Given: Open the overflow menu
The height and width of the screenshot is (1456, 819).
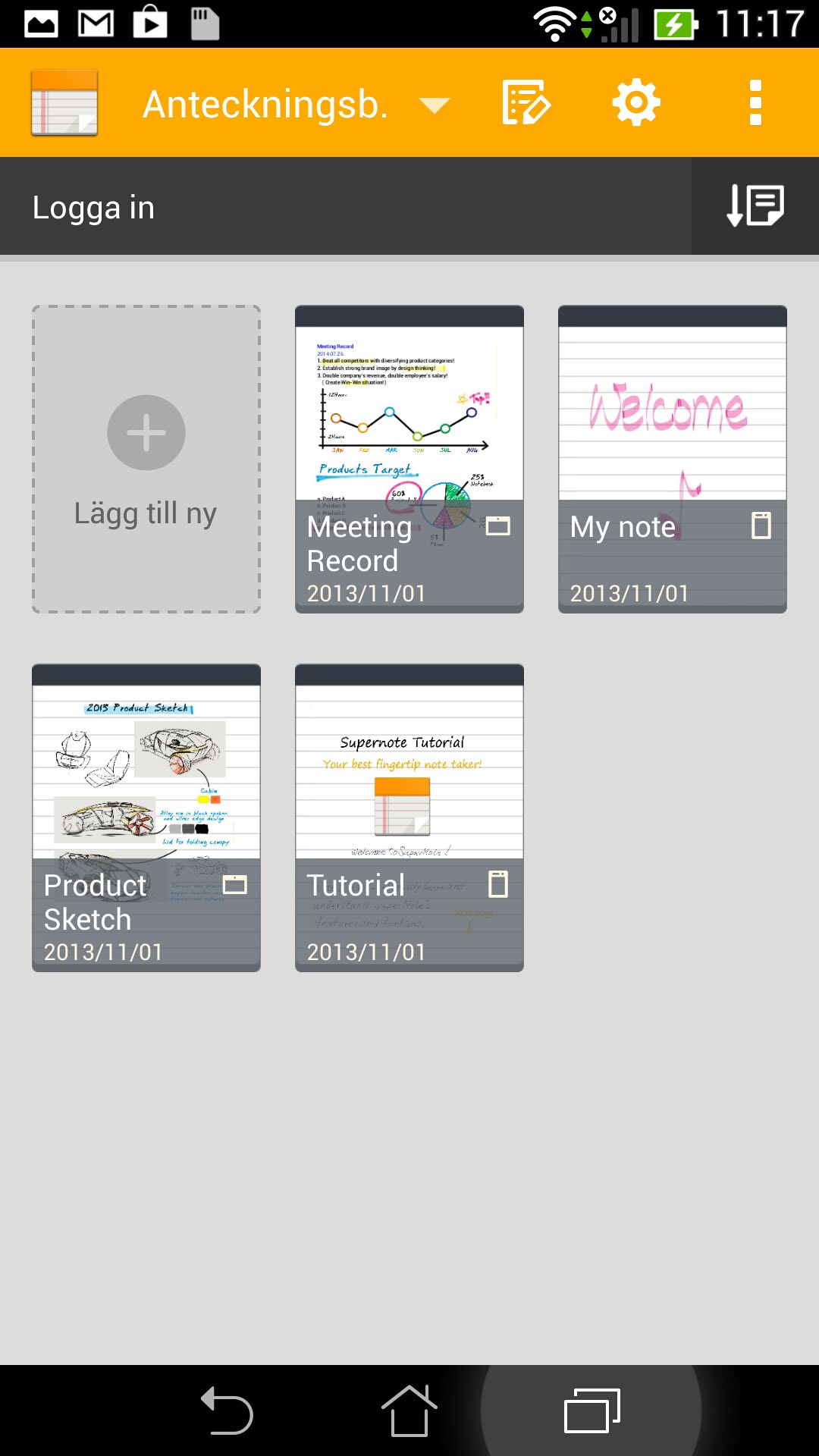Looking at the screenshot, I should (755, 103).
